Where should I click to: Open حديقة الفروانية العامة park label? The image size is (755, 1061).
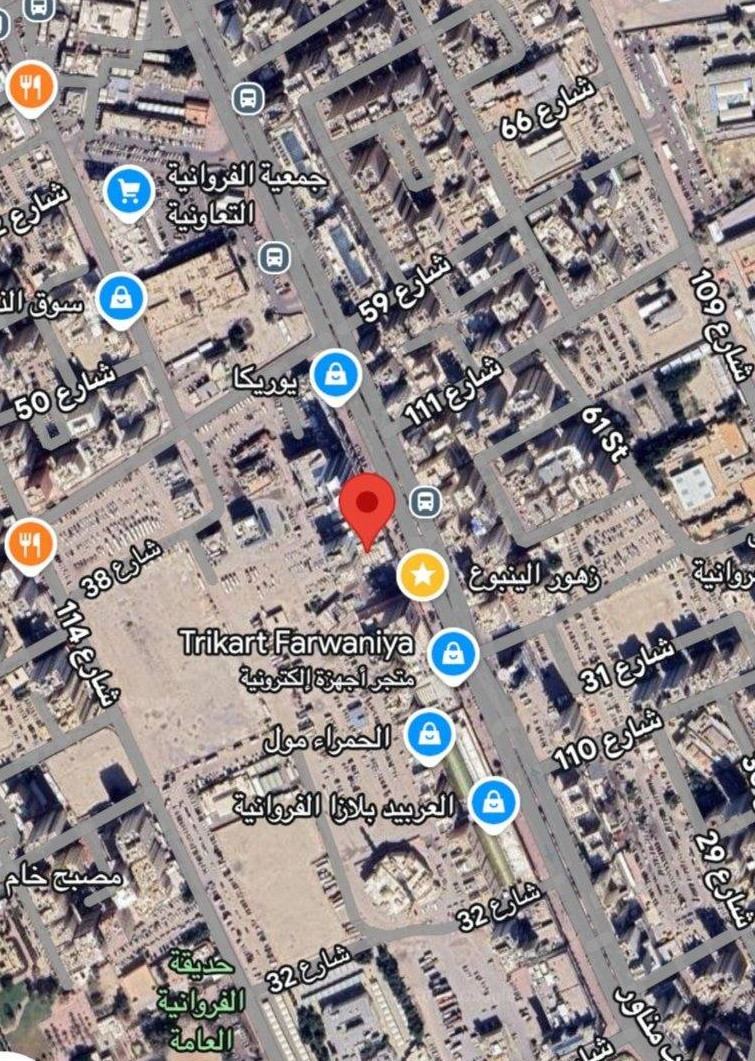point(203,1000)
